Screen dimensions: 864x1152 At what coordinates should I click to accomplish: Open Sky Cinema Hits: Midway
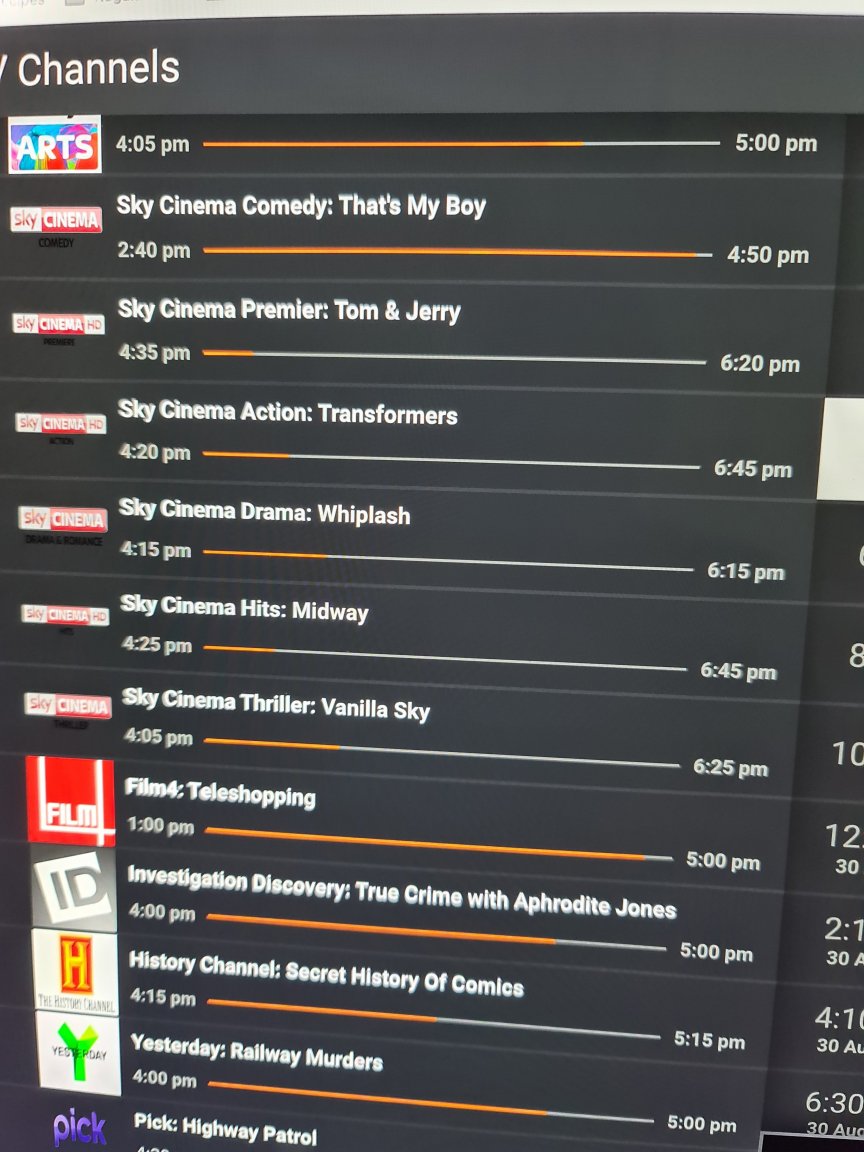tap(245, 609)
